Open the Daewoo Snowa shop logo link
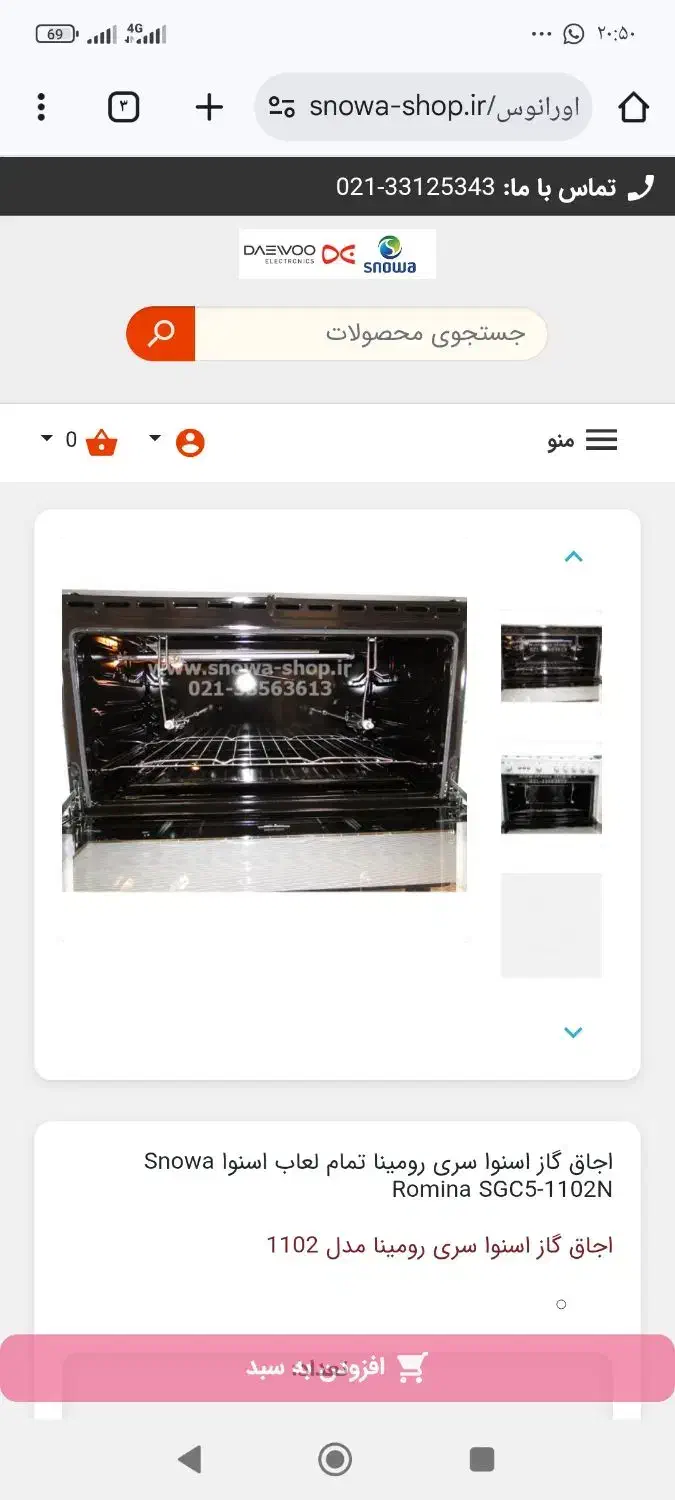Viewport: 675px width, 1500px height. 338,255
